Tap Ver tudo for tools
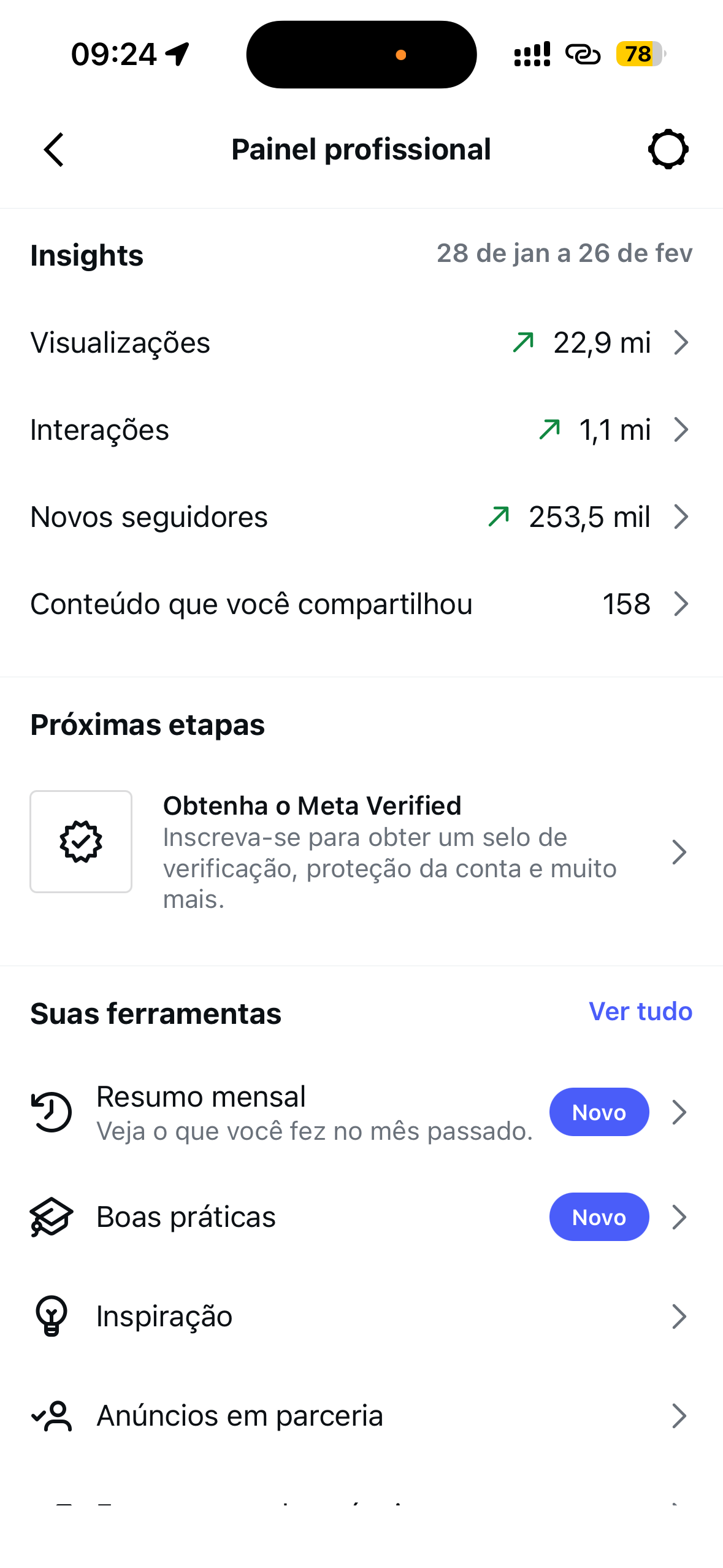The height and width of the screenshot is (1568, 723). pyautogui.click(x=640, y=1011)
